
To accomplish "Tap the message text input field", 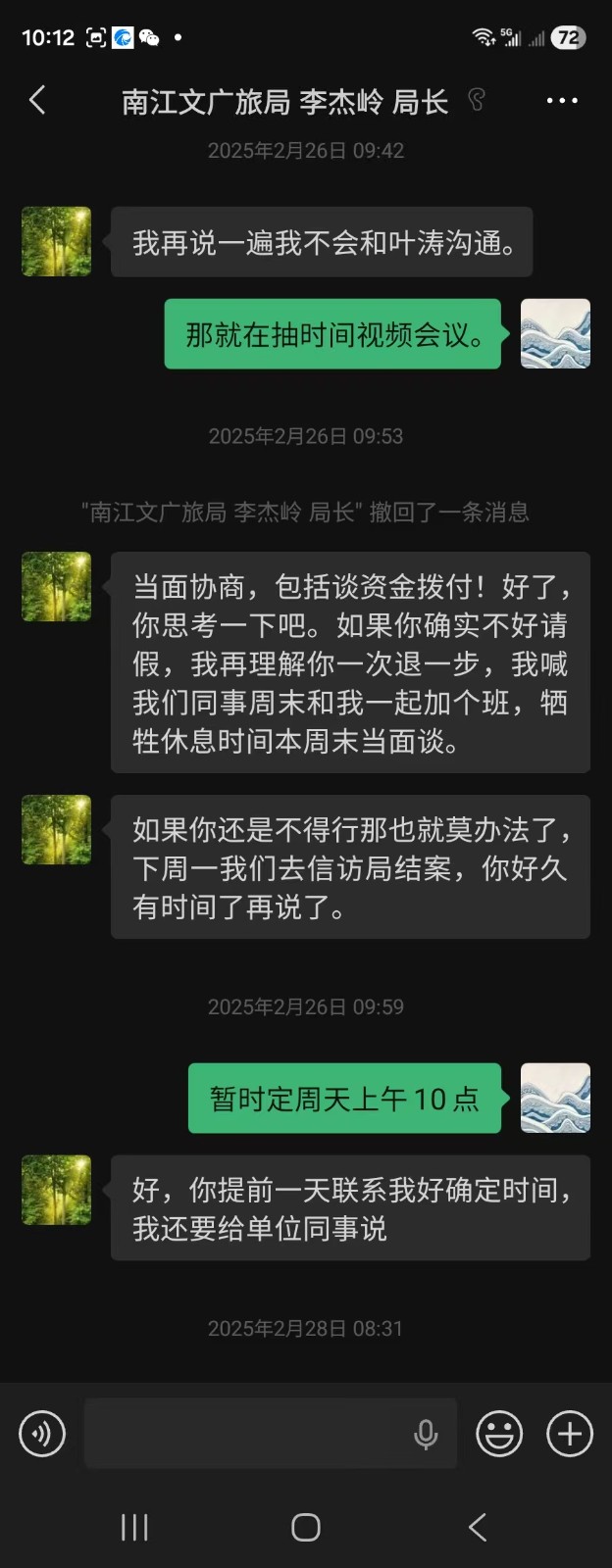I will coord(245,1434).
